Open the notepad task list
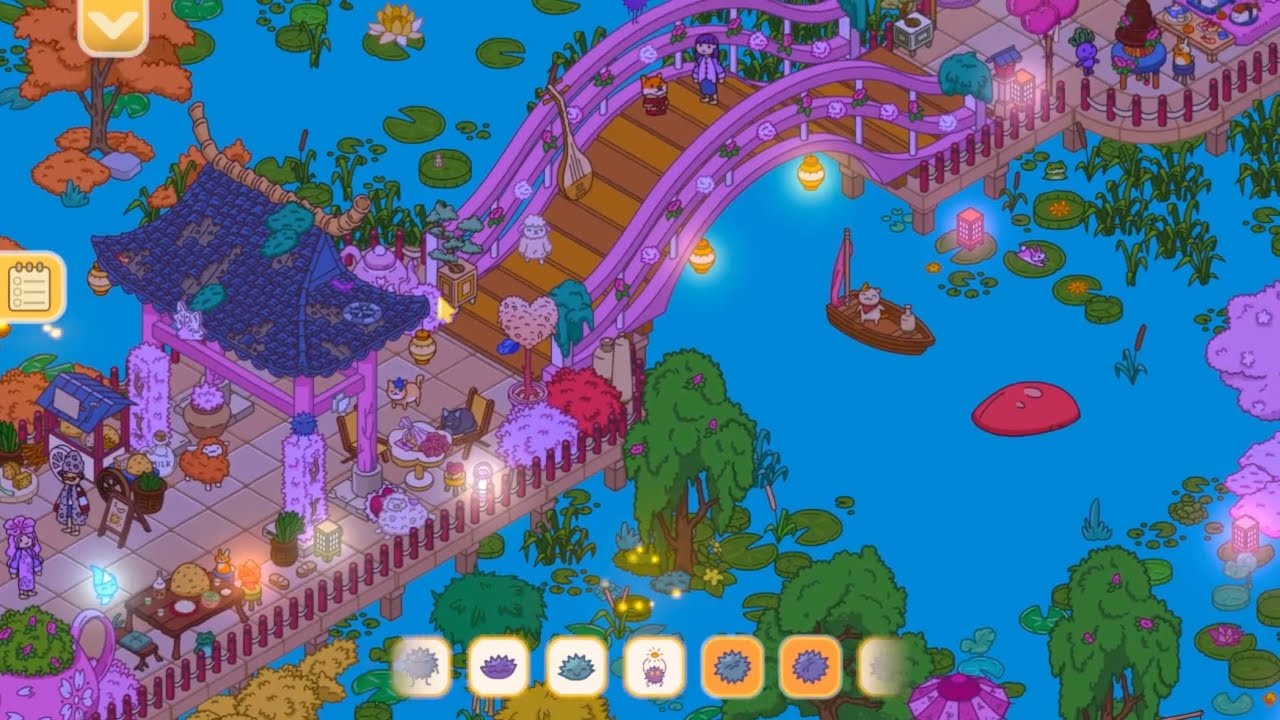 (29, 288)
